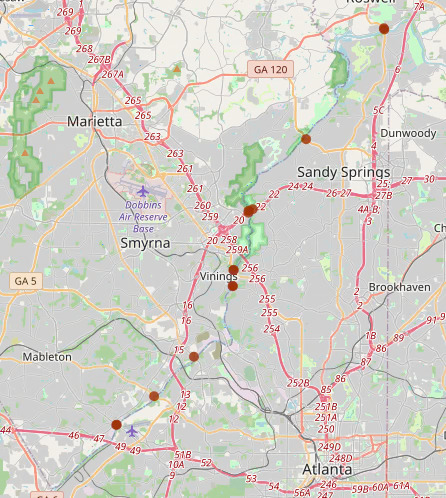Tap the map marker nearest Roswell

tap(384, 29)
